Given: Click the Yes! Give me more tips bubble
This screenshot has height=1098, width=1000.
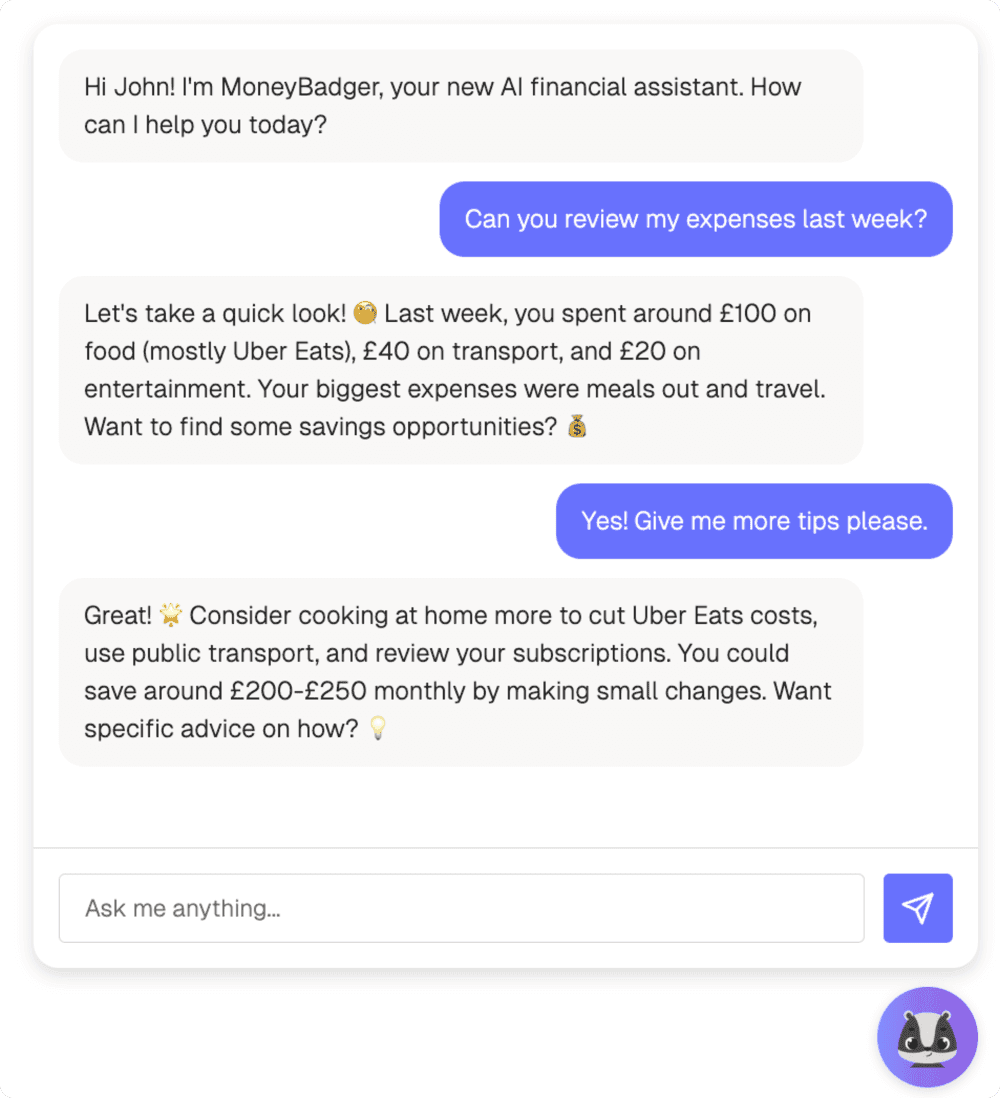Looking at the screenshot, I should pyautogui.click(x=753, y=520).
